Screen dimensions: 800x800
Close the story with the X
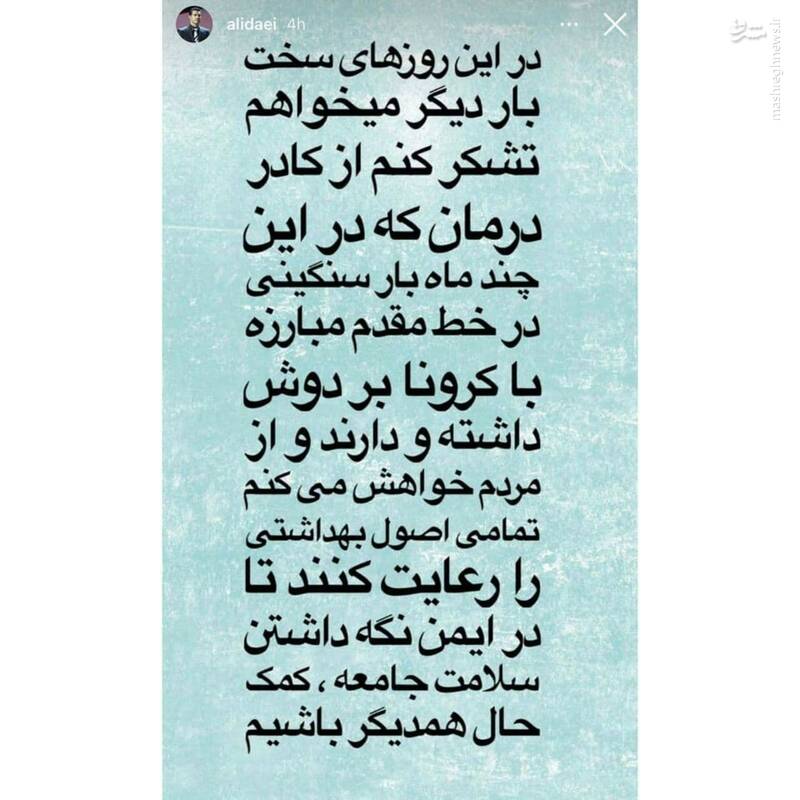click(x=614, y=25)
